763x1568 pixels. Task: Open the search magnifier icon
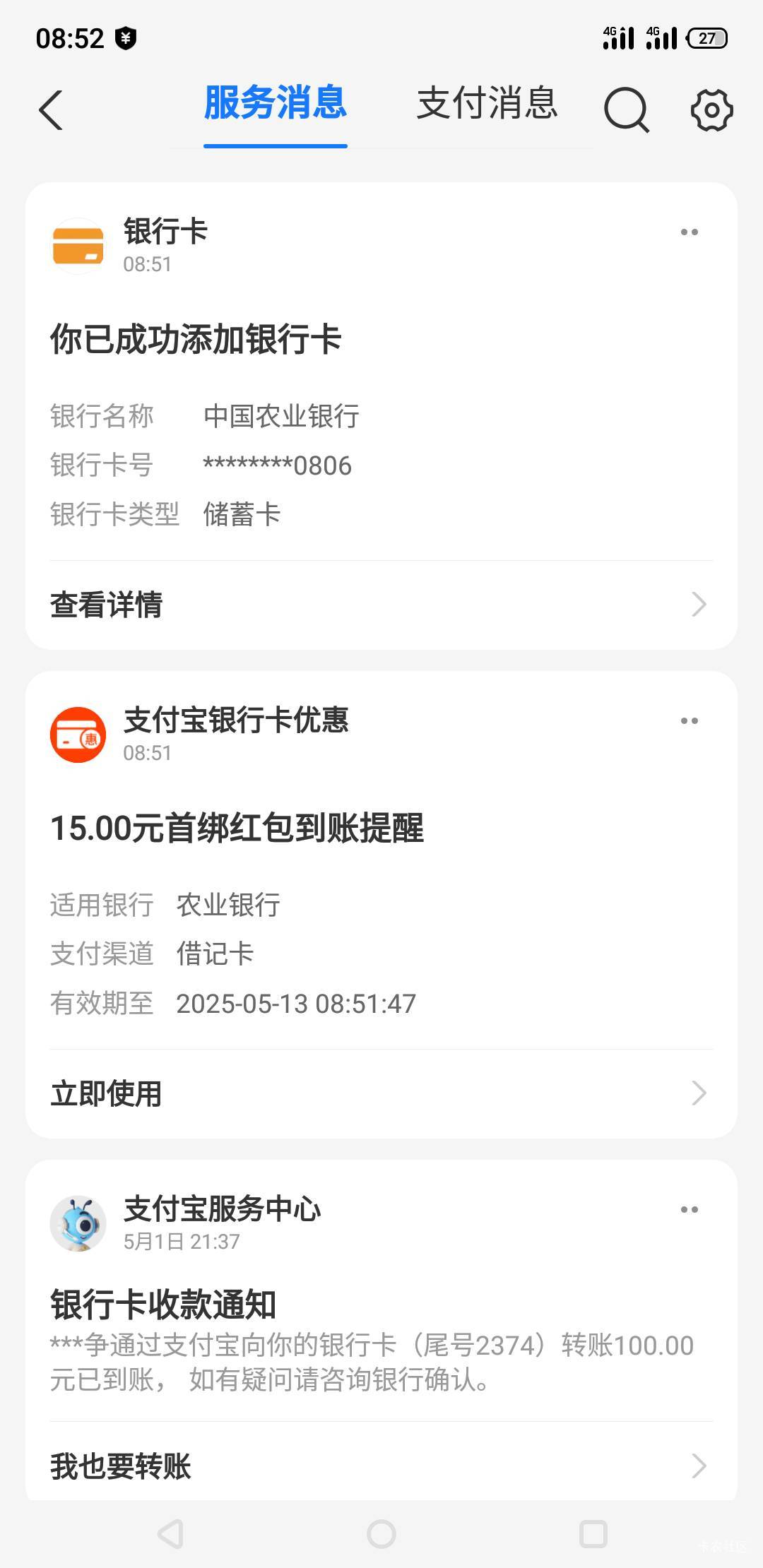[627, 110]
